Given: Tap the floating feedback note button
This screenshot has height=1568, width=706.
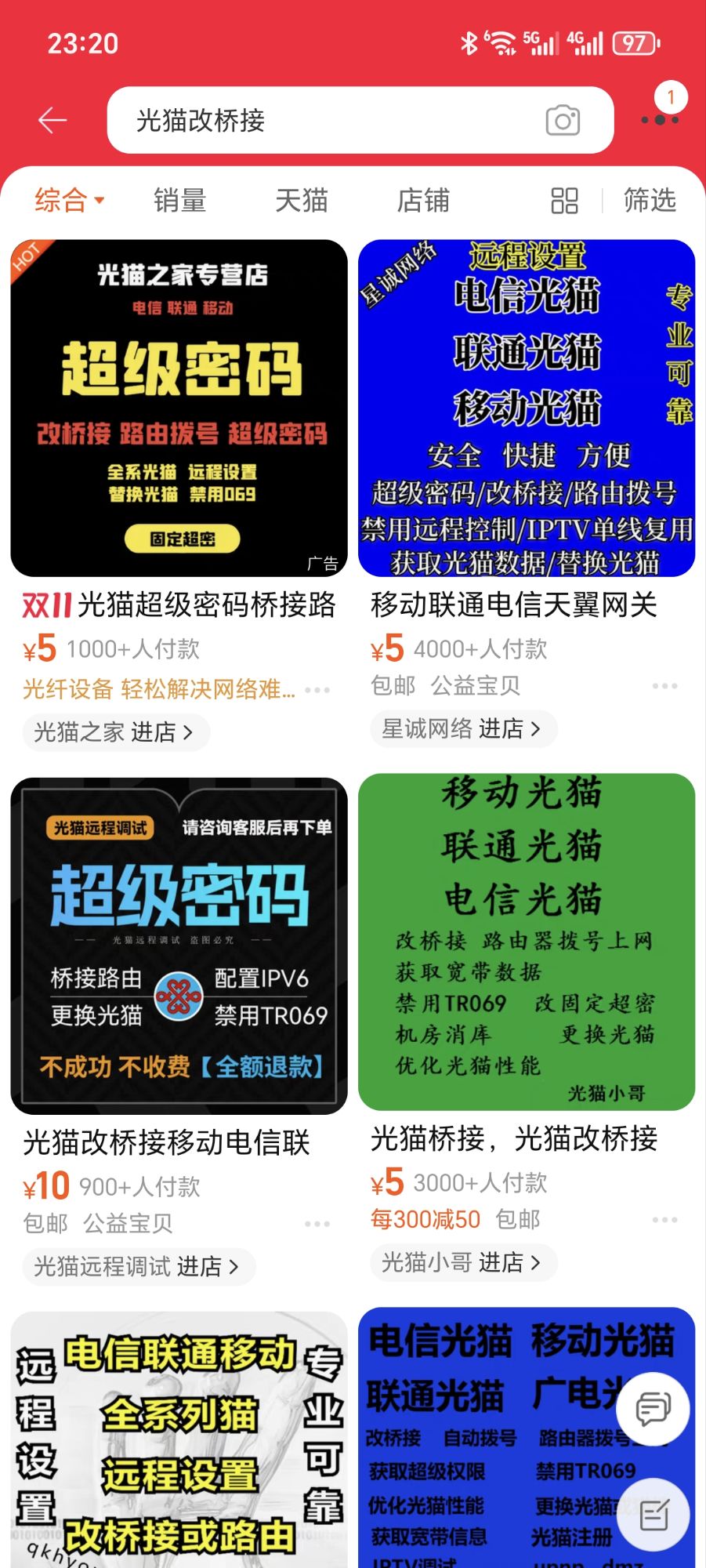Looking at the screenshot, I should click(653, 1515).
